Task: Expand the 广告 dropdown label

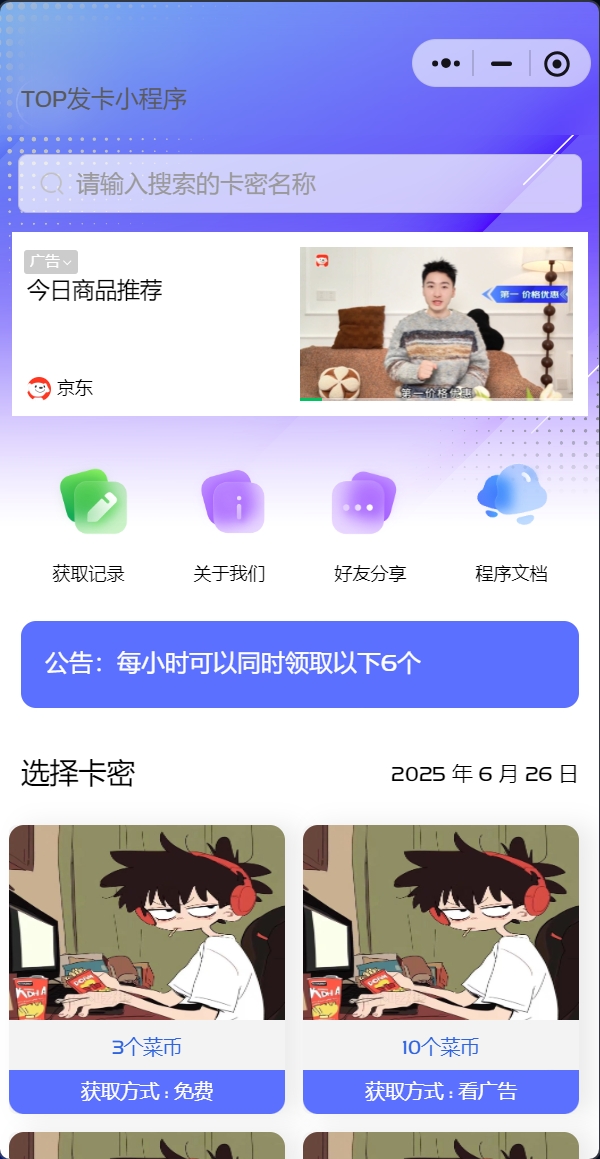Action: pyautogui.click(x=50, y=262)
